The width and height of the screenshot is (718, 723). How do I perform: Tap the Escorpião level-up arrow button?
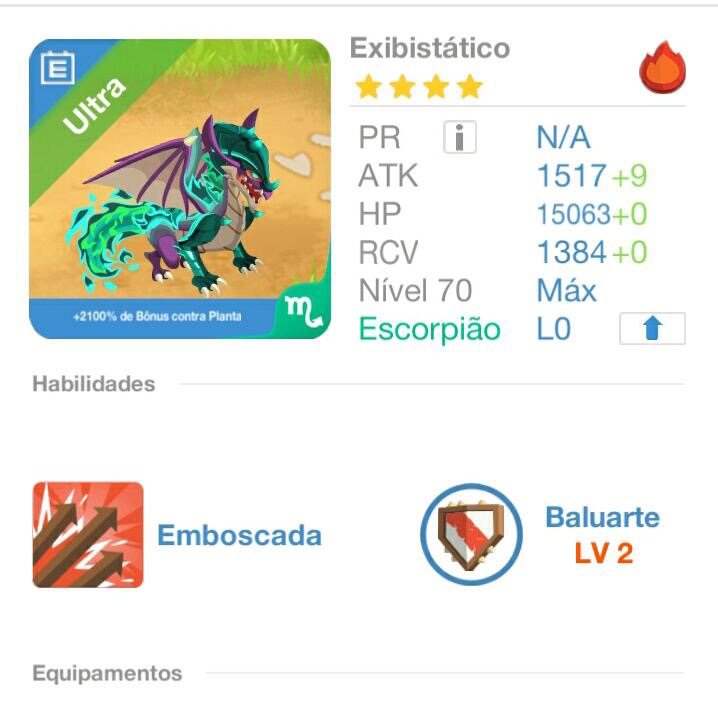[x=652, y=329]
